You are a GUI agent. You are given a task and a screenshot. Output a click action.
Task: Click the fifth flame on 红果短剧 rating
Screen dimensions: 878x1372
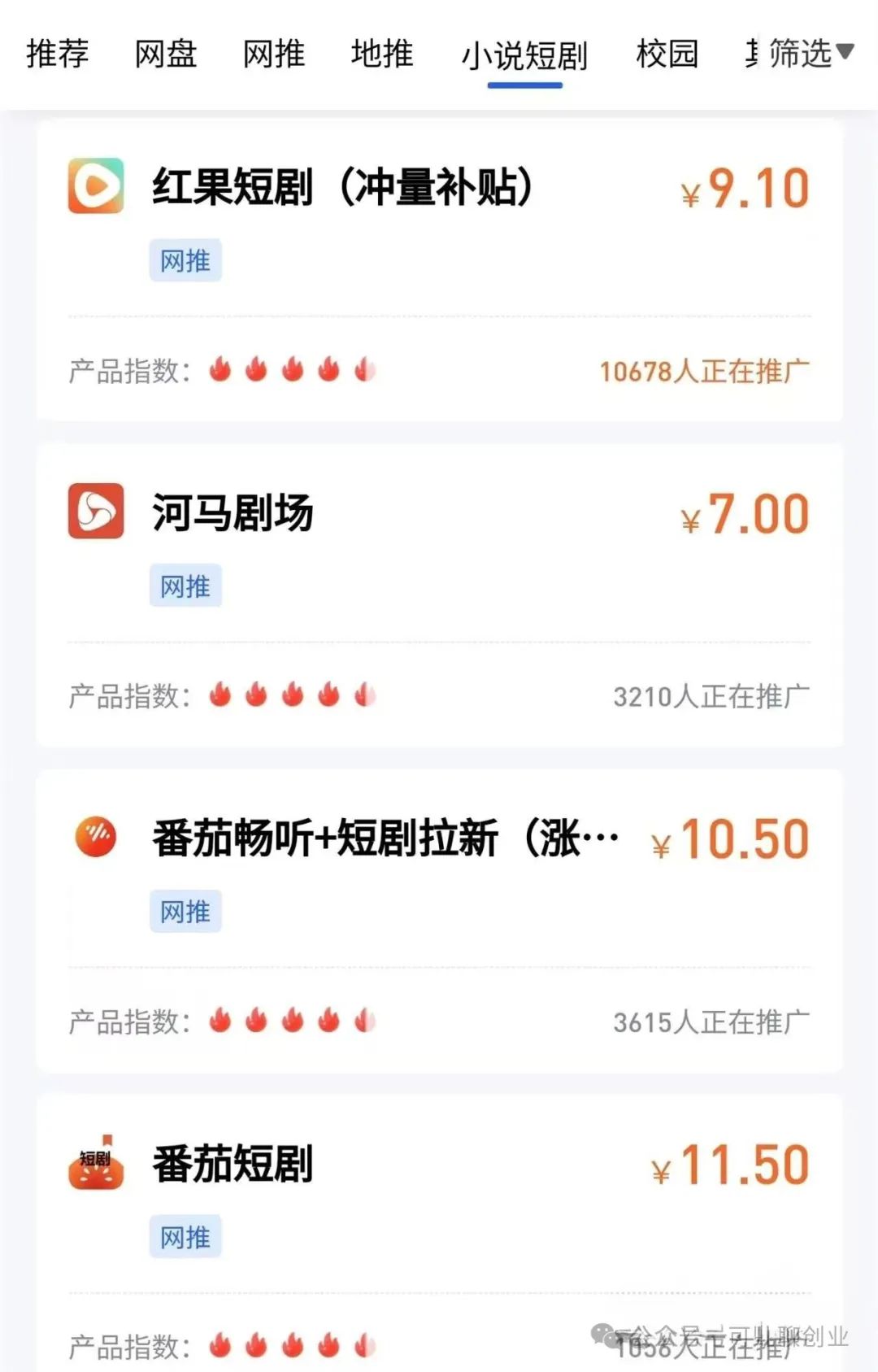pos(363,368)
